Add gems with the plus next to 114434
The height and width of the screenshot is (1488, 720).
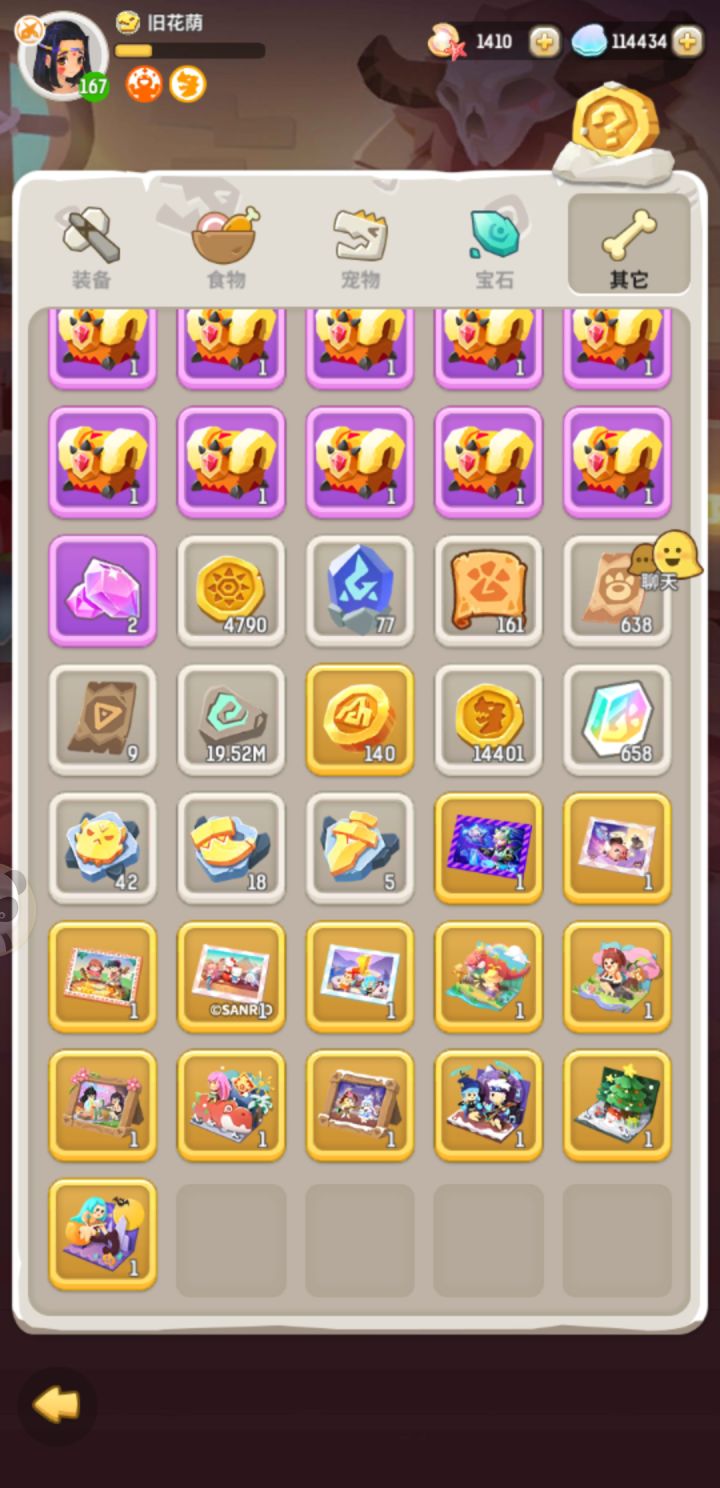[x=687, y=42]
